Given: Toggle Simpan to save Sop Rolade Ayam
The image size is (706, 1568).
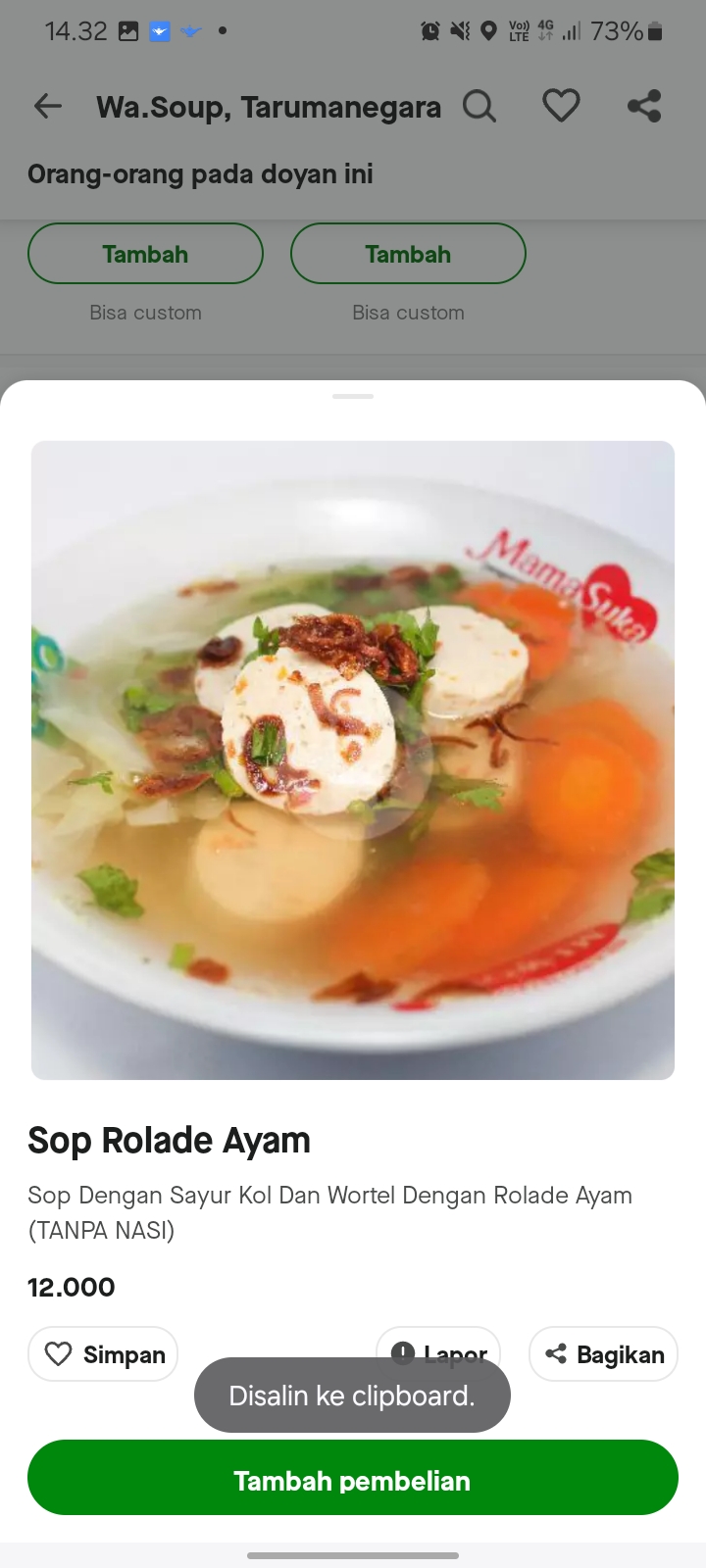Looking at the screenshot, I should (102, 1353).
